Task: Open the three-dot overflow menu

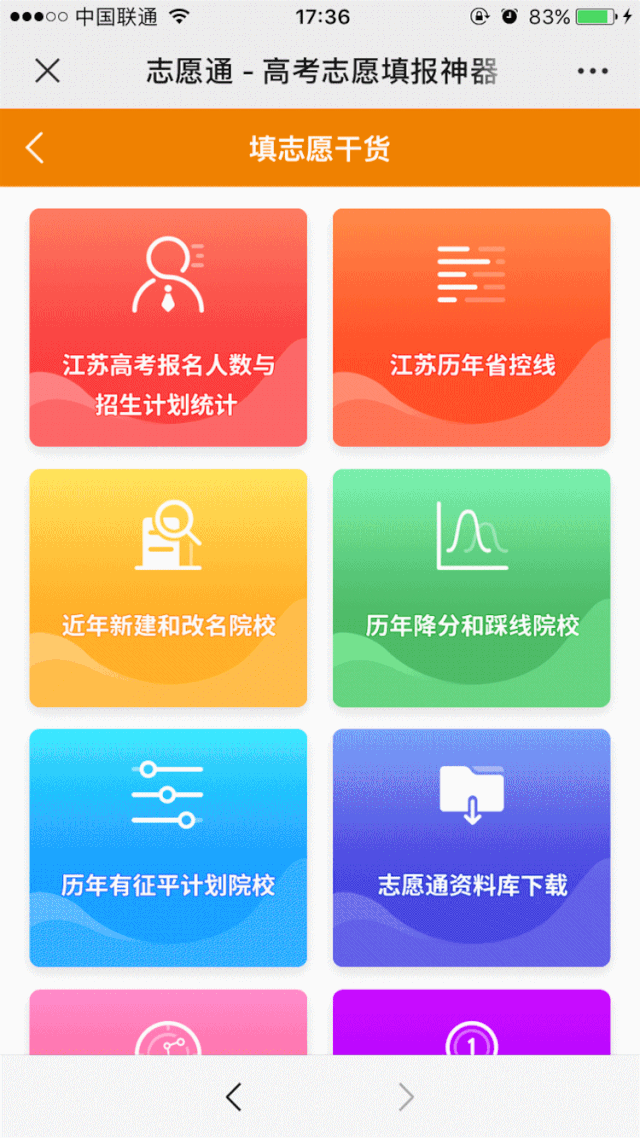Action: pos(592,71)
